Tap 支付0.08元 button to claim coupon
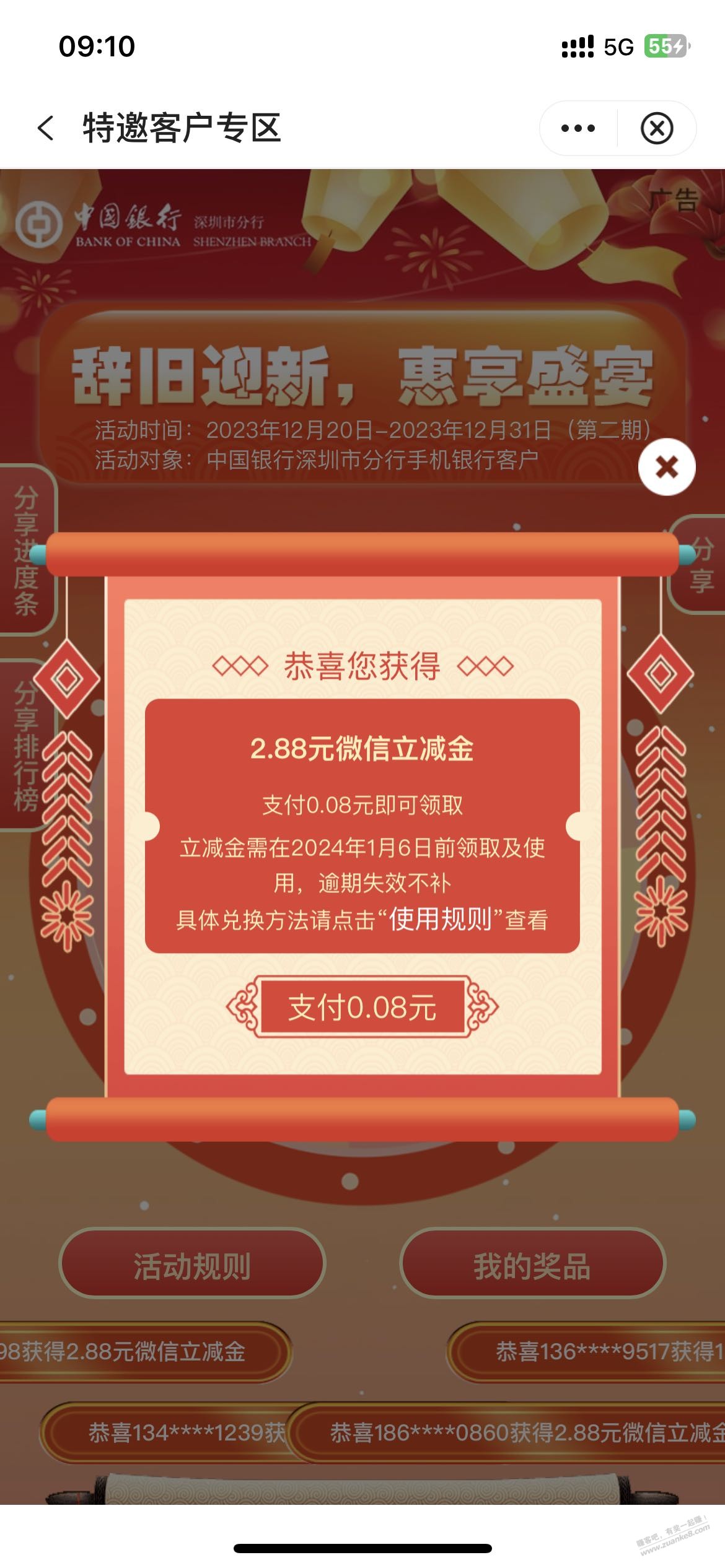The image size is (725, 1568). pos(362,1007)
